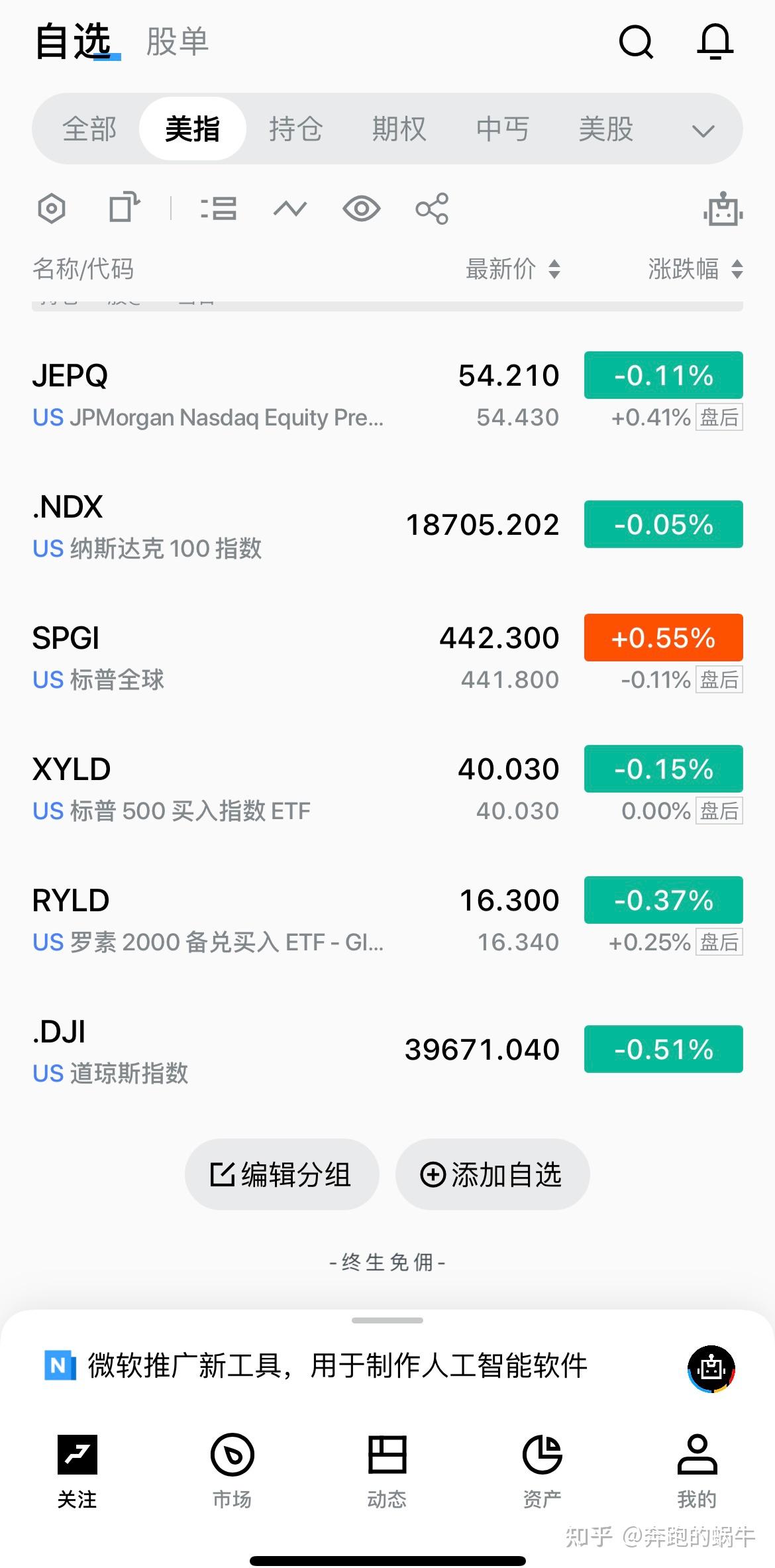Tap the 编辑分组 button
Image resolution: width=775 pixels, height=1568 pixels.
tap(281, 1173)
